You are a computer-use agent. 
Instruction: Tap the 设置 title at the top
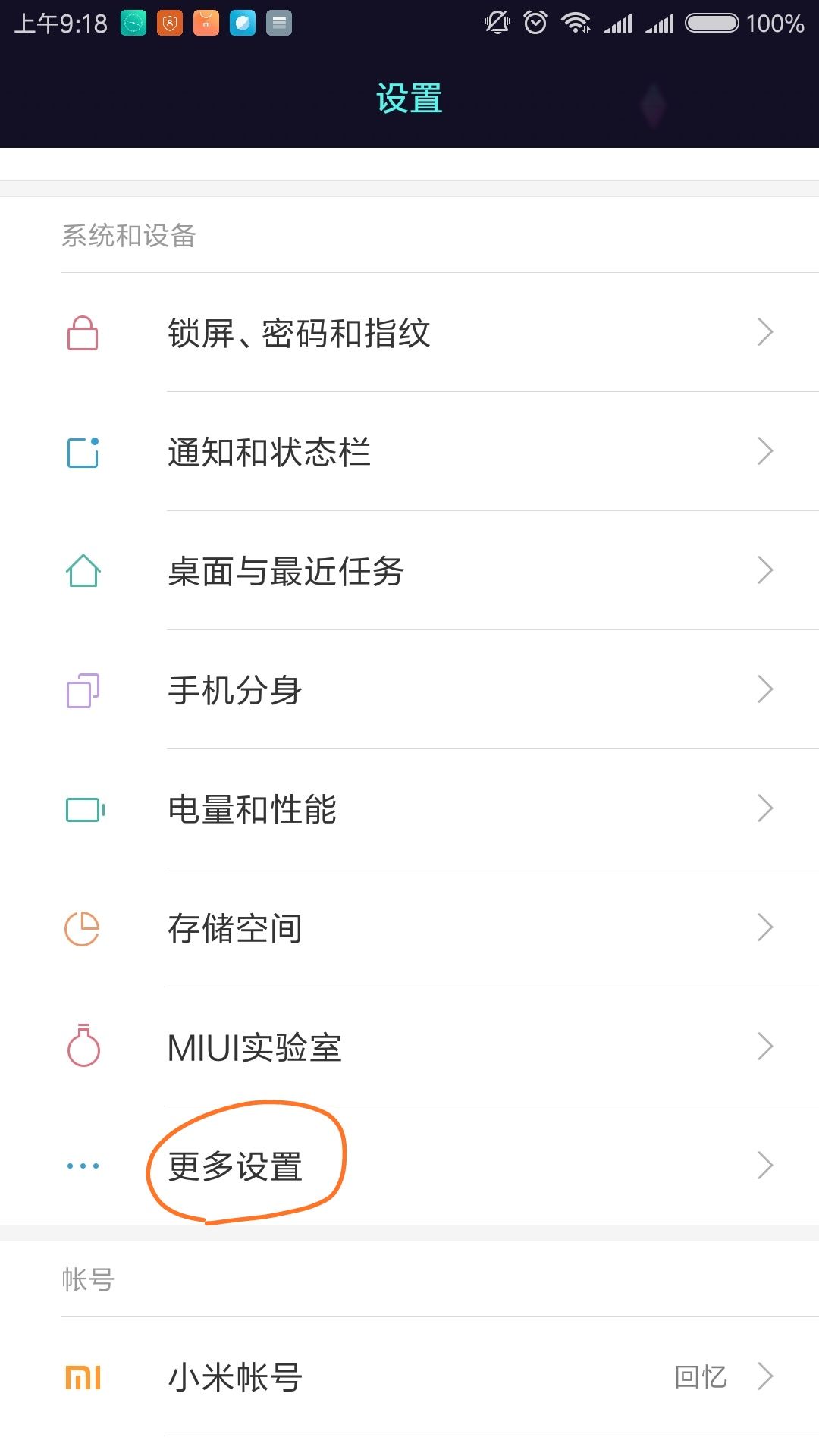tap(409, 97)
